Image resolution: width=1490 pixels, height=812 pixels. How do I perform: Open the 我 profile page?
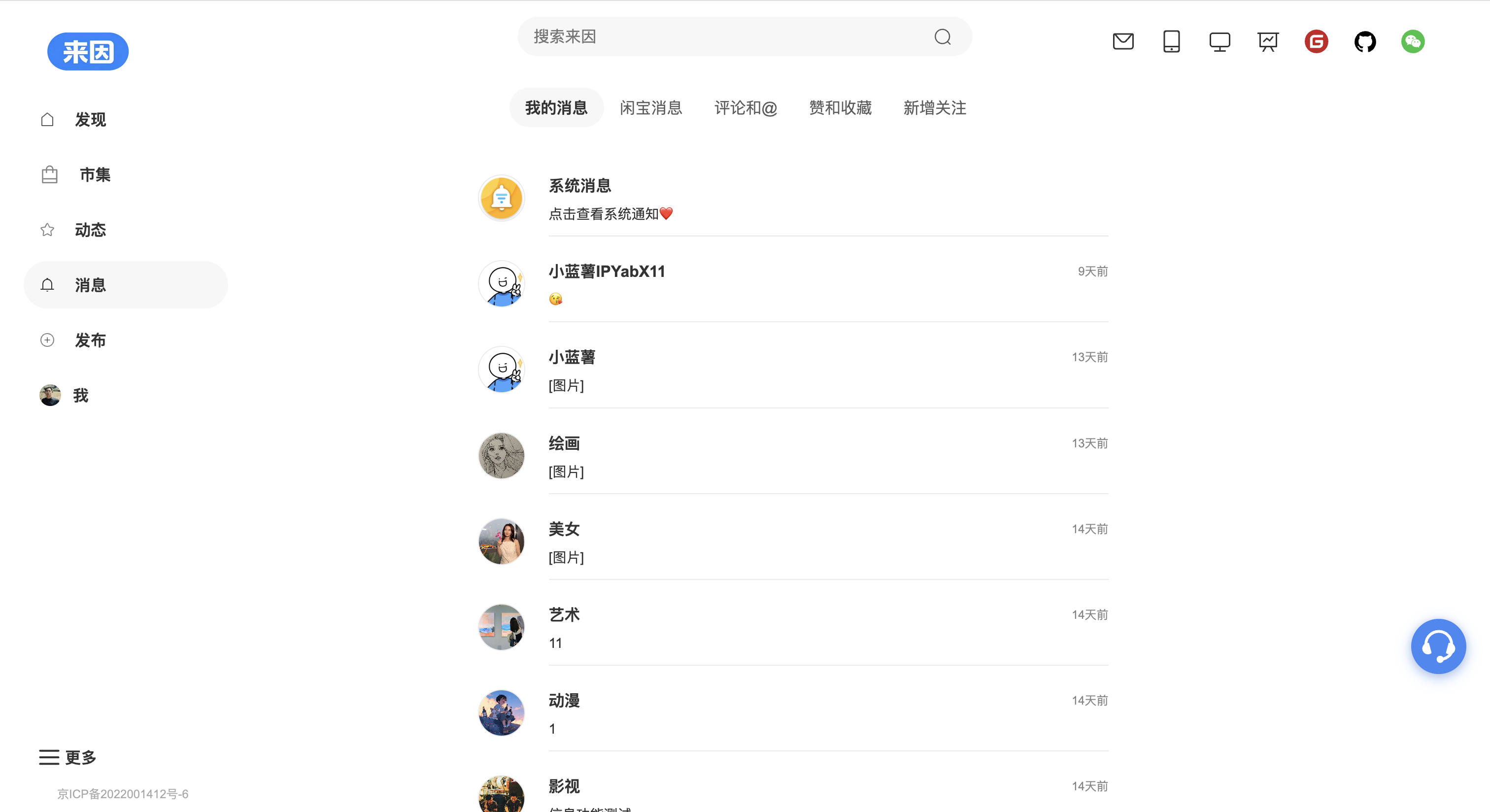pos(80,396)
